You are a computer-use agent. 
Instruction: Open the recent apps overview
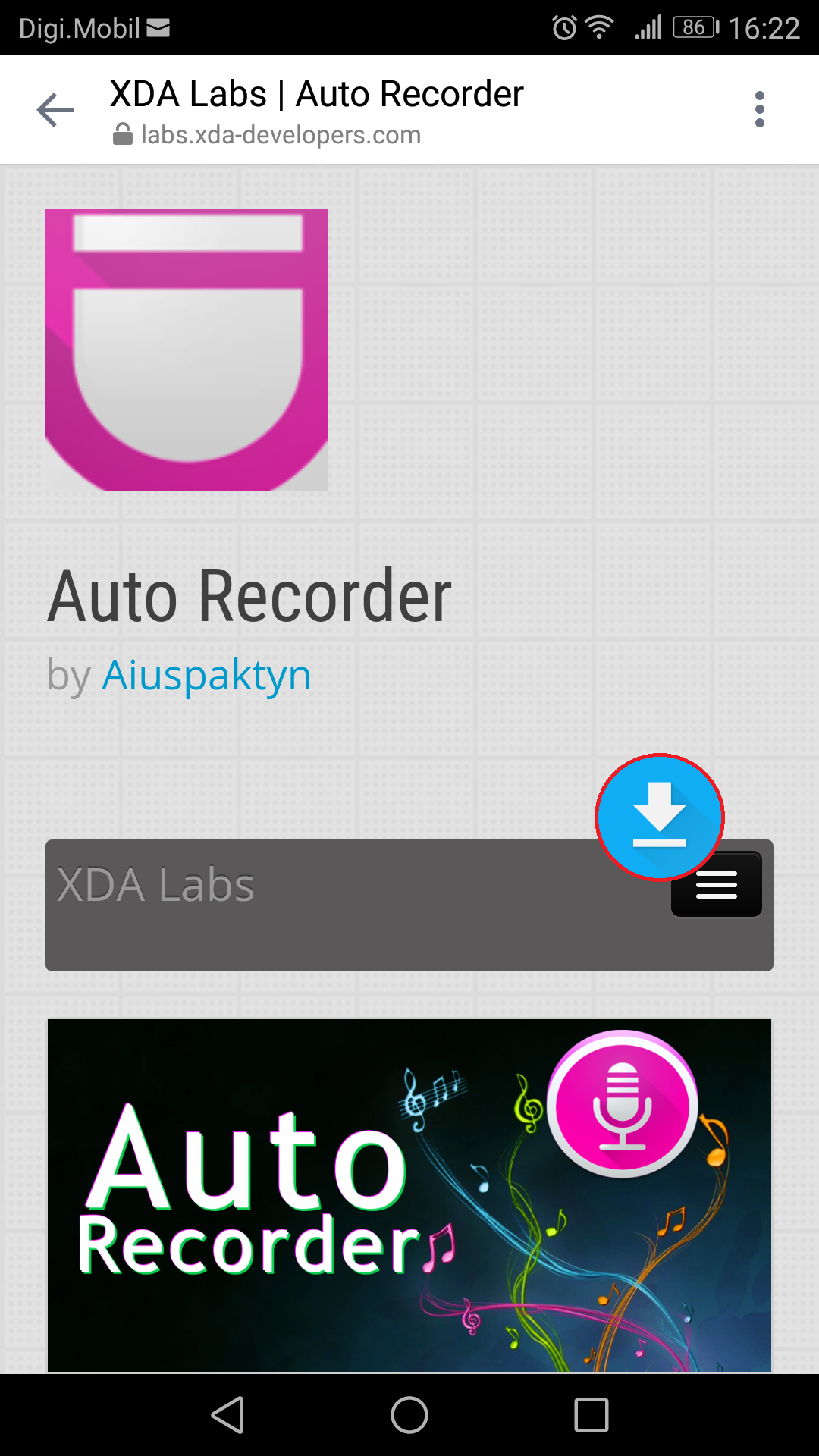(x=591, y=1415)
